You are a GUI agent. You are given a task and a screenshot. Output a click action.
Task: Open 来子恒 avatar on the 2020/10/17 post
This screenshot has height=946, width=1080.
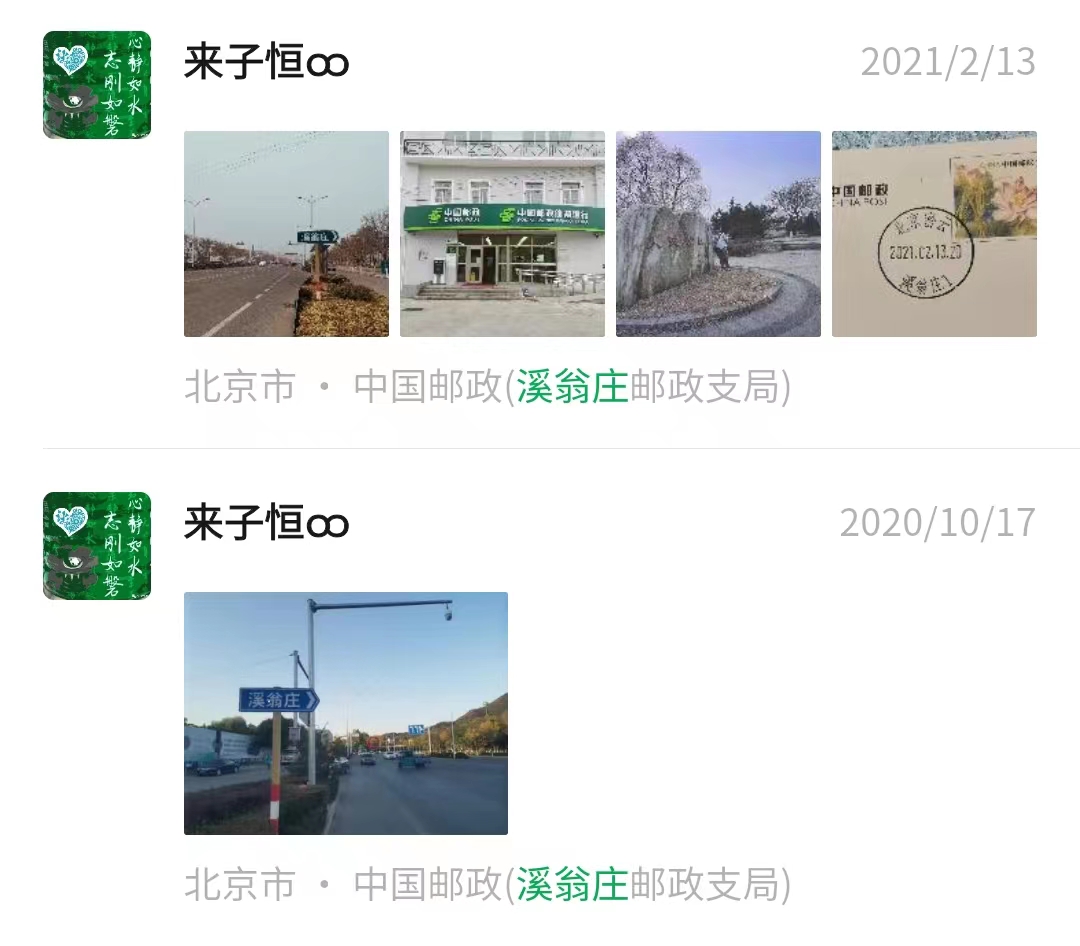click(97, 545)
